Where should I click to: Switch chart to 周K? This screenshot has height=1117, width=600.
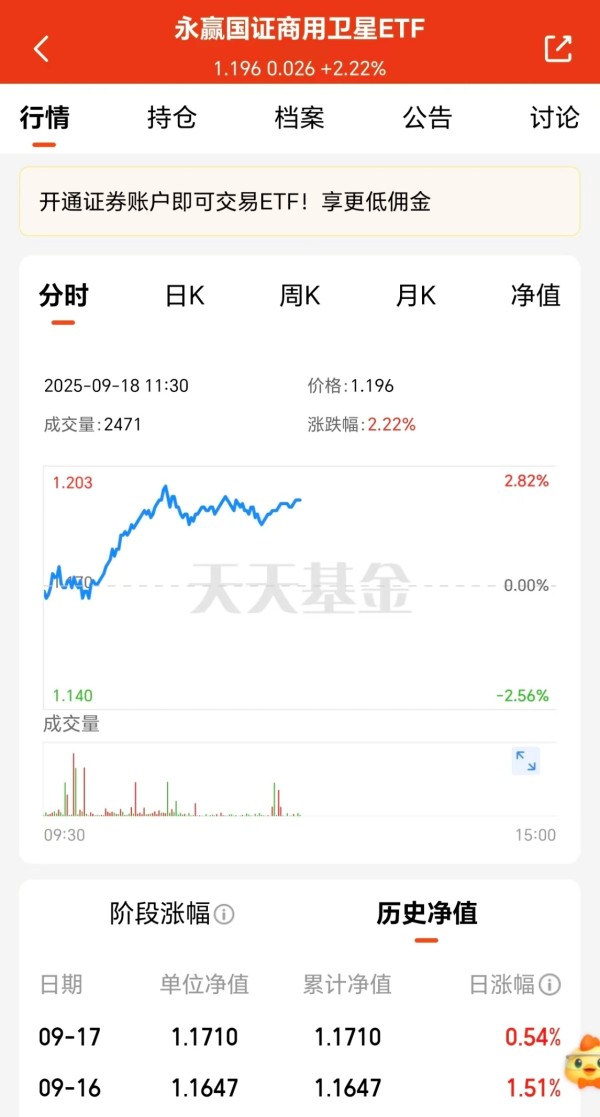(300, 296)
